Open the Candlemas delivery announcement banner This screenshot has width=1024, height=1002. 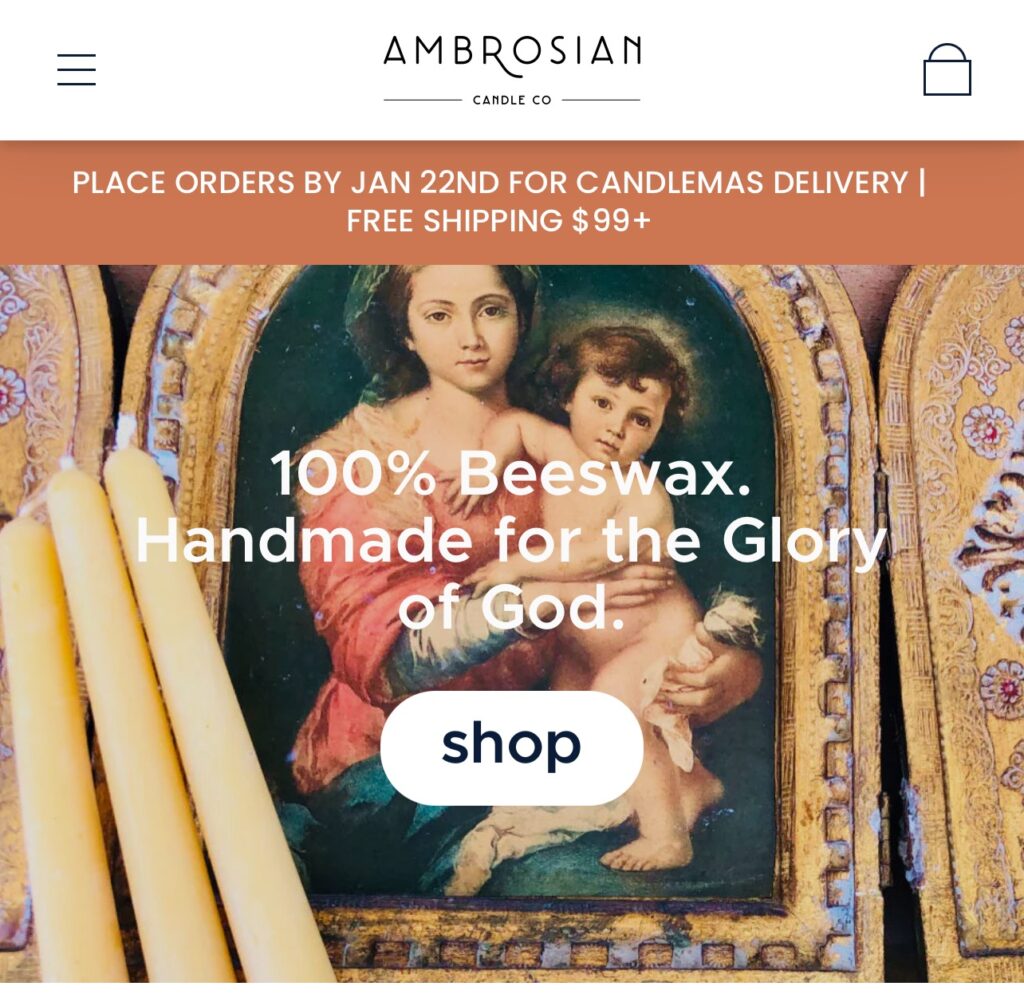500,201
